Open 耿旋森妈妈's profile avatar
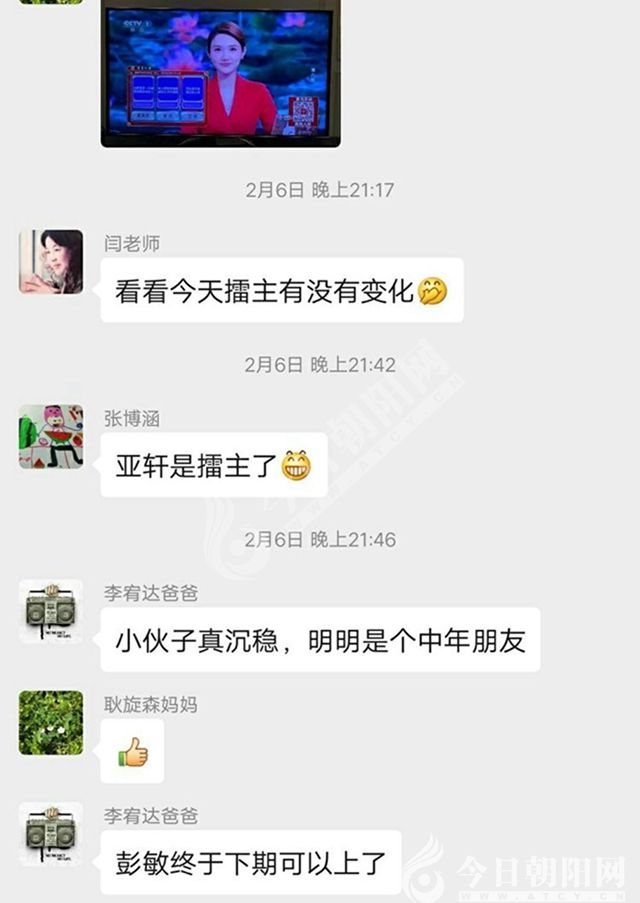The height and width of the screenshot is (903, 640). pos(51,722)
